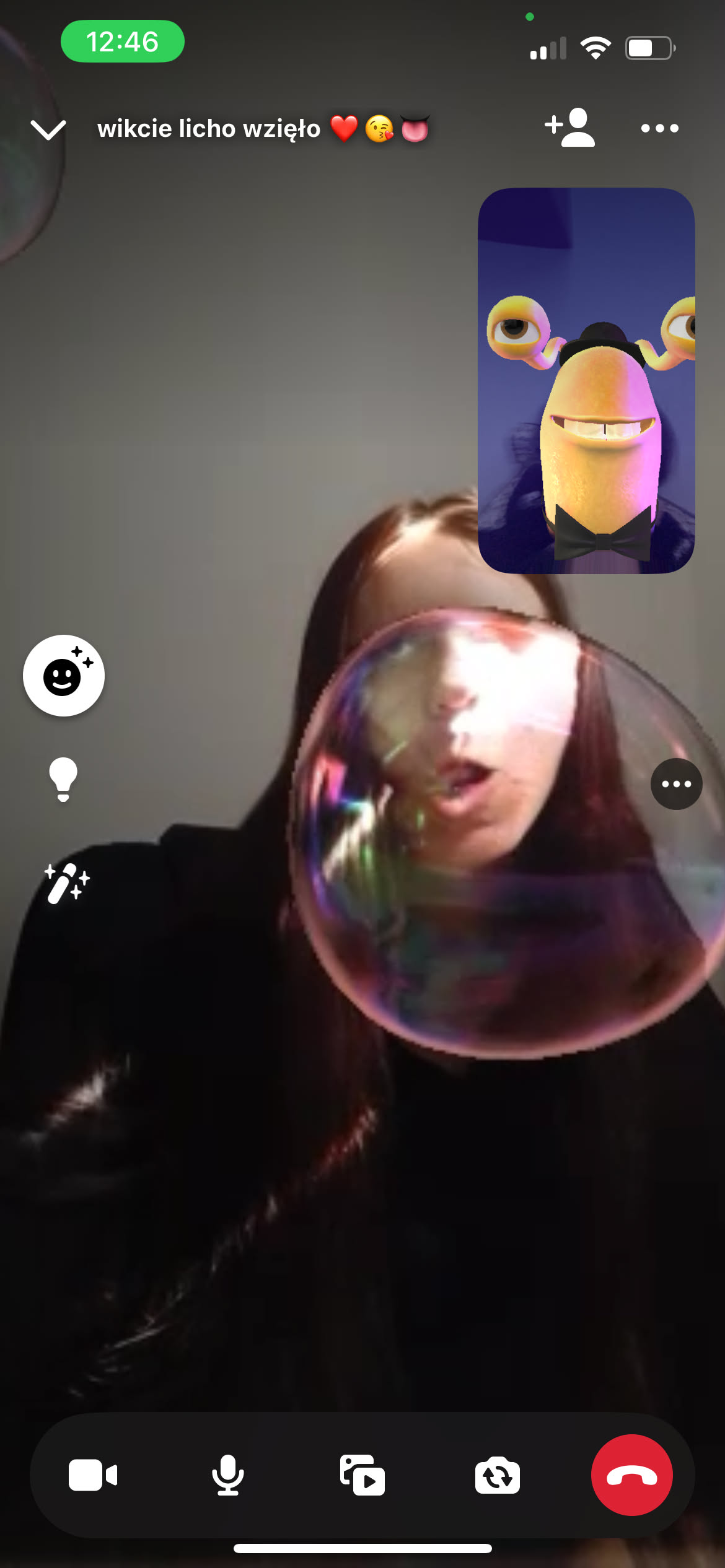End the call

point(631,1475)
